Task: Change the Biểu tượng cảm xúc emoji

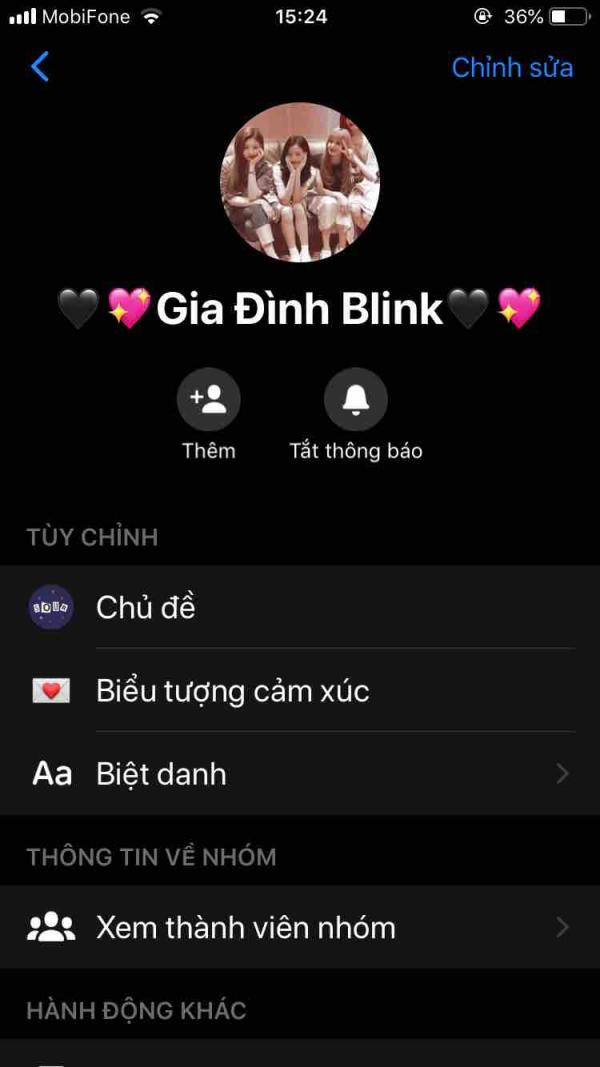Action: [x=300, y=690]
